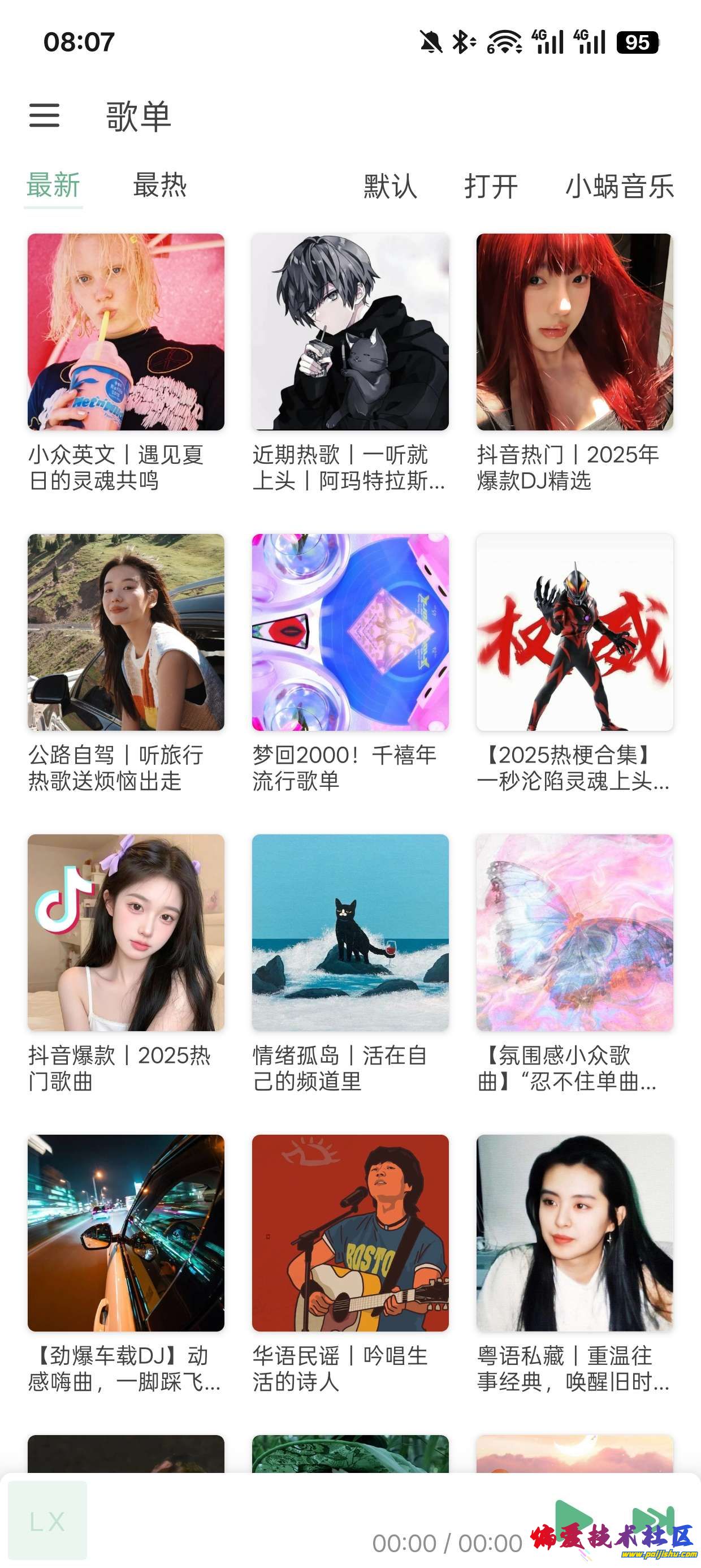Tap the 默认 tag filter

(390, 186)
